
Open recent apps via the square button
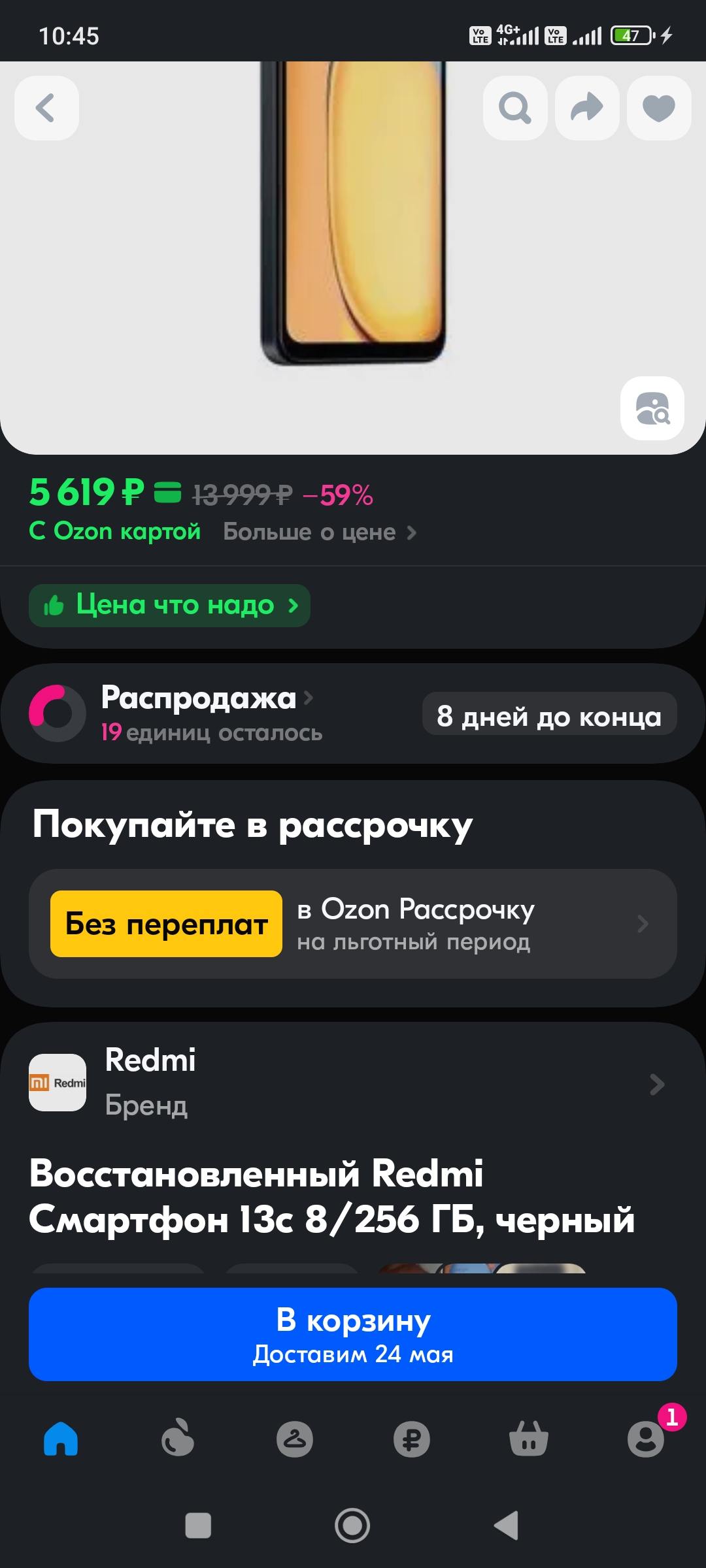point(198,1526)
